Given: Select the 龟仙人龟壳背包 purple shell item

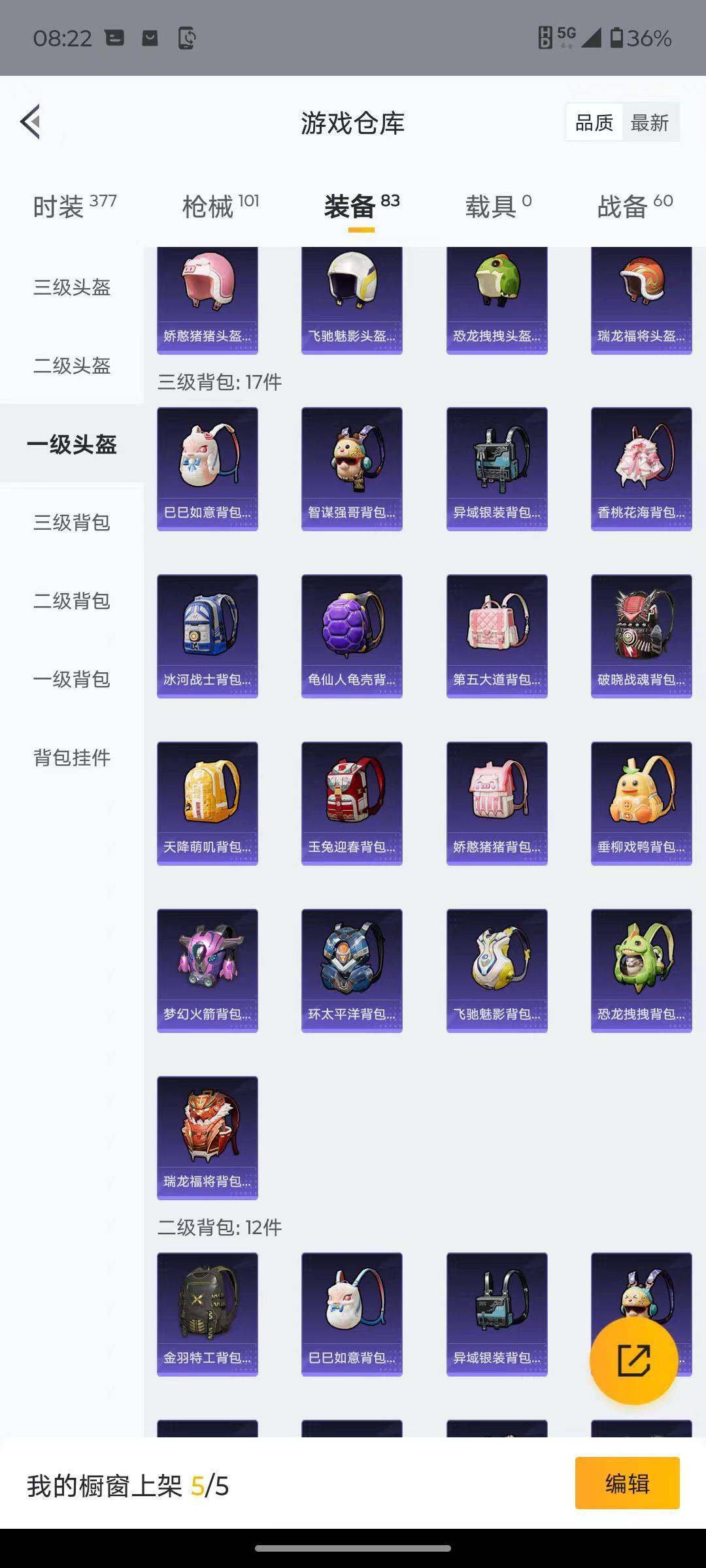Looking at the screenshot, I should [x=352, y=632].
